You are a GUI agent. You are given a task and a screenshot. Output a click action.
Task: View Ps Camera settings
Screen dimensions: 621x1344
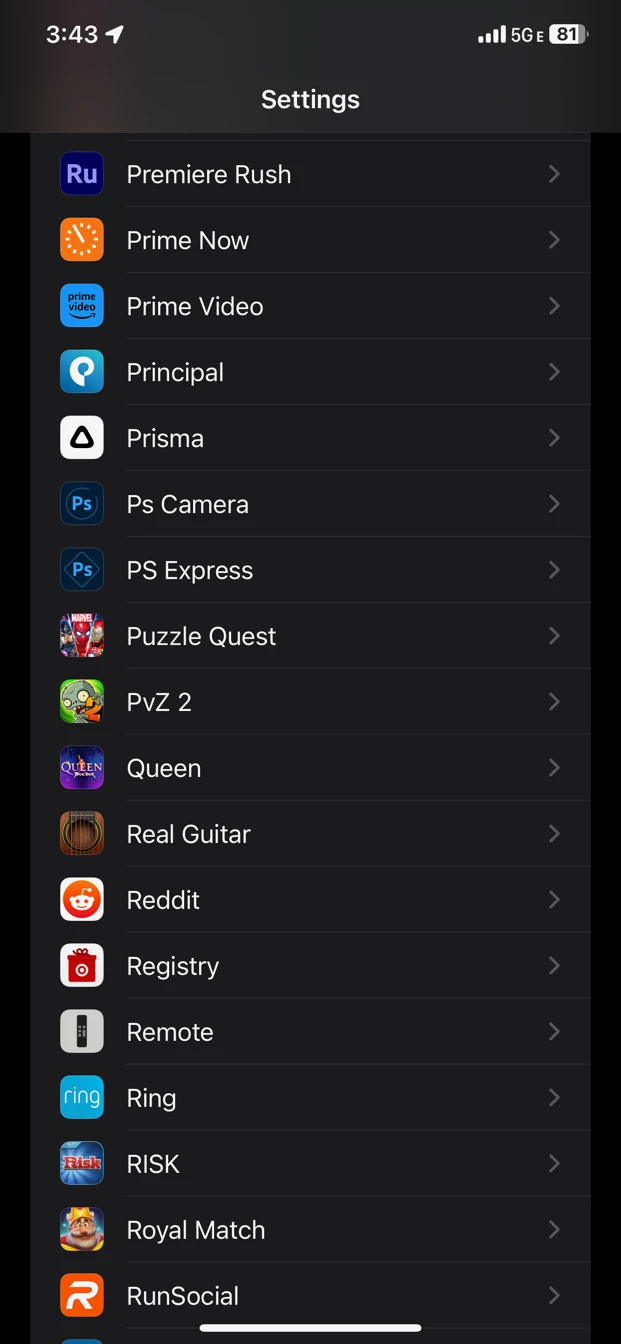(x=310, y=504)
